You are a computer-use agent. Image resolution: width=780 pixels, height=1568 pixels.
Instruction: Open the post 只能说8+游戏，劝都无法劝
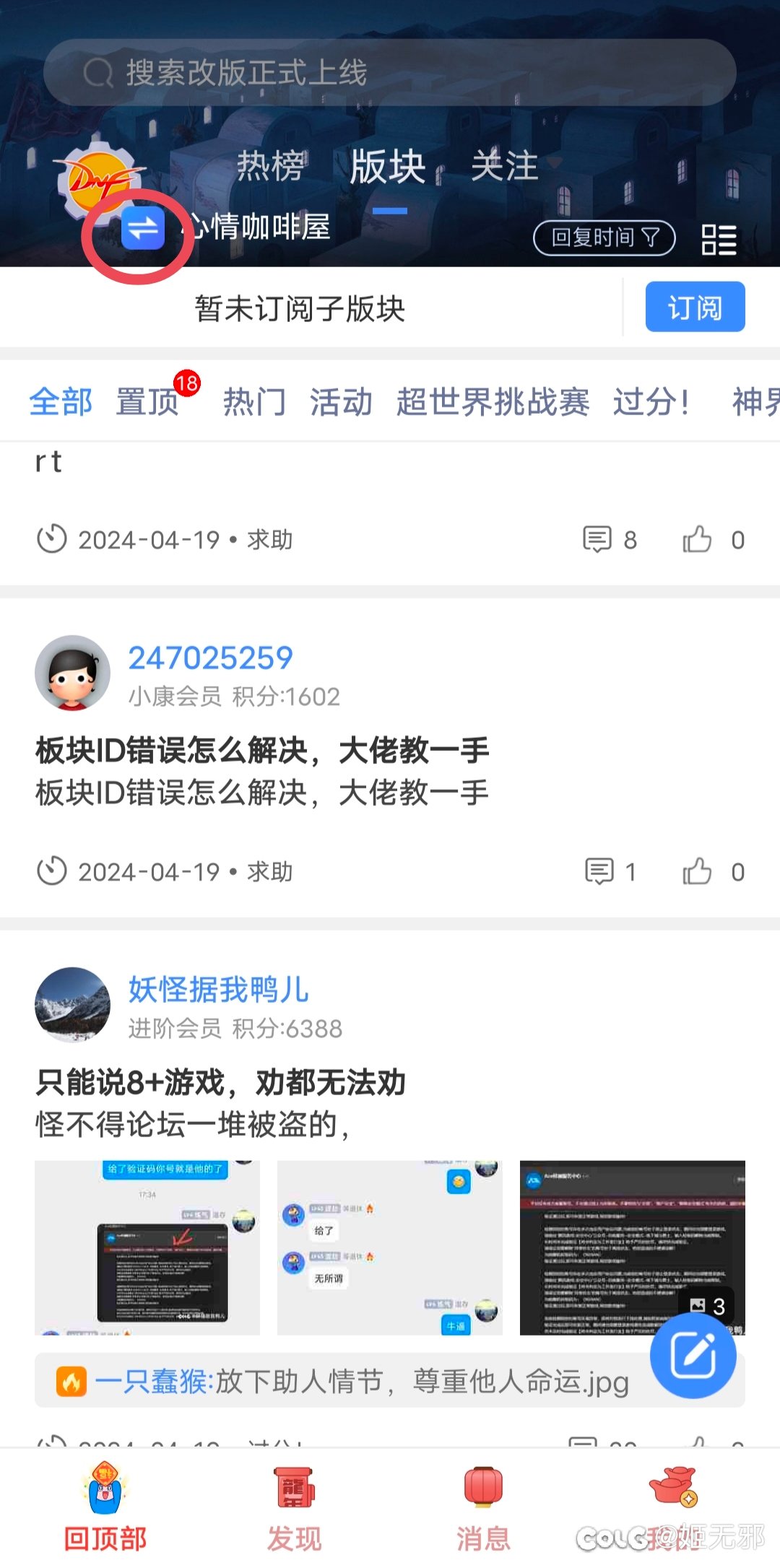click(220, 1083)
